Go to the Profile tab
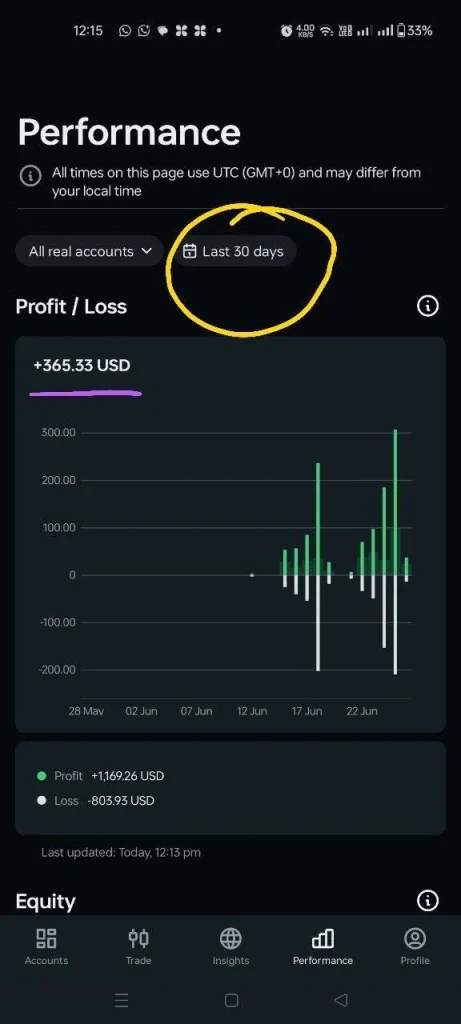 415,947
